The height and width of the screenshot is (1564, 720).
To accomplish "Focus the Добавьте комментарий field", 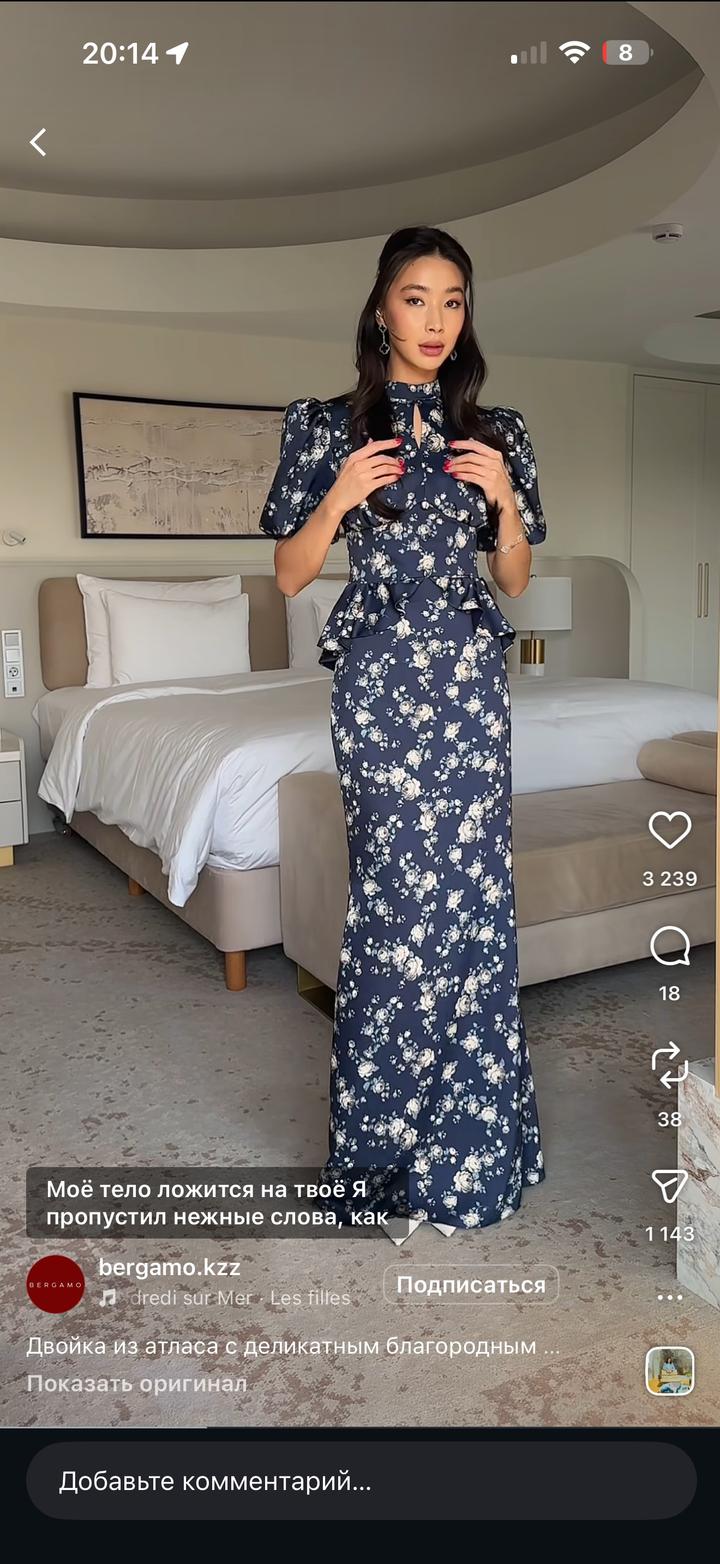I will (360, 1481).
